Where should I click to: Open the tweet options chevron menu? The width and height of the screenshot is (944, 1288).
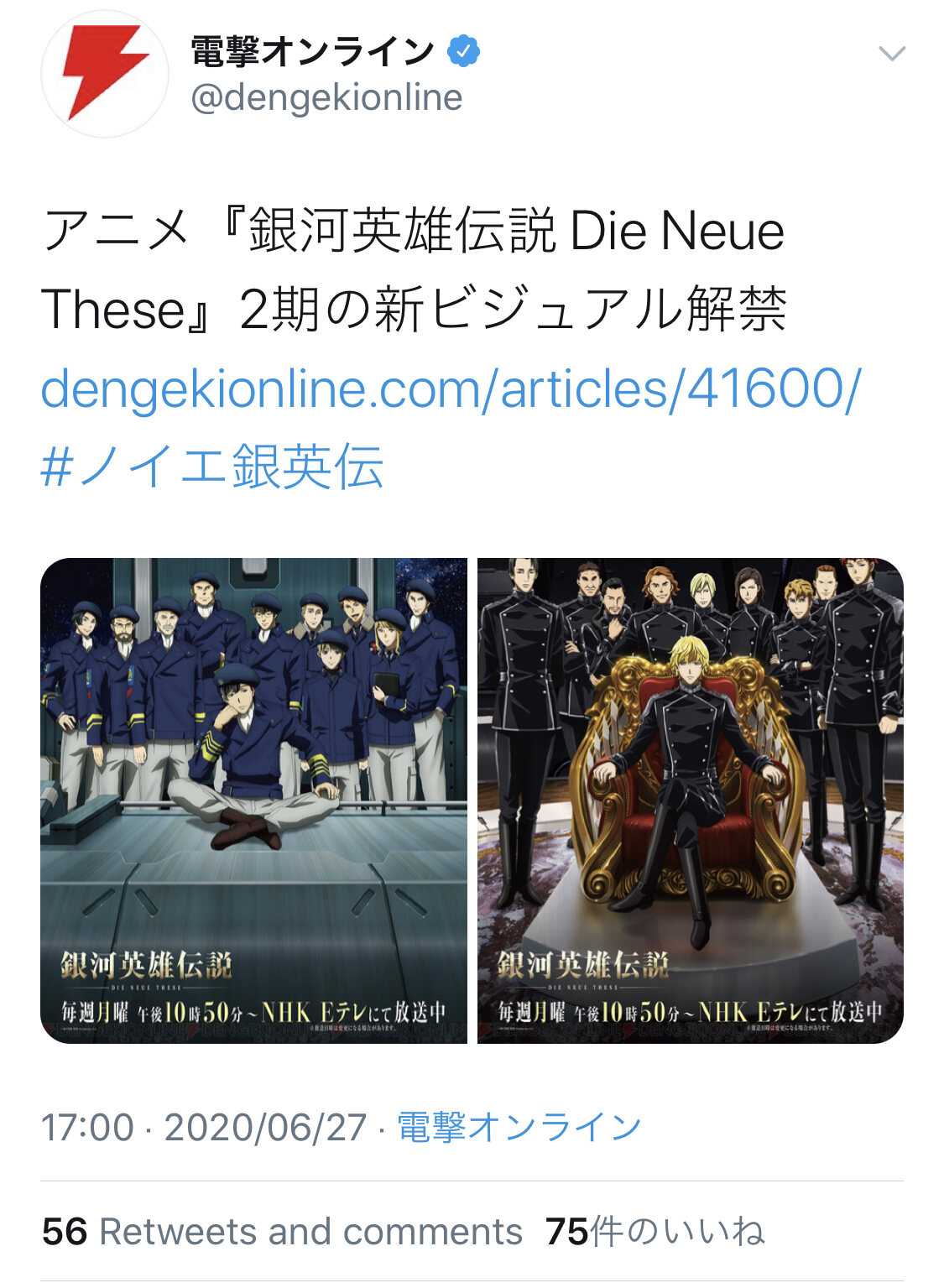890,55
